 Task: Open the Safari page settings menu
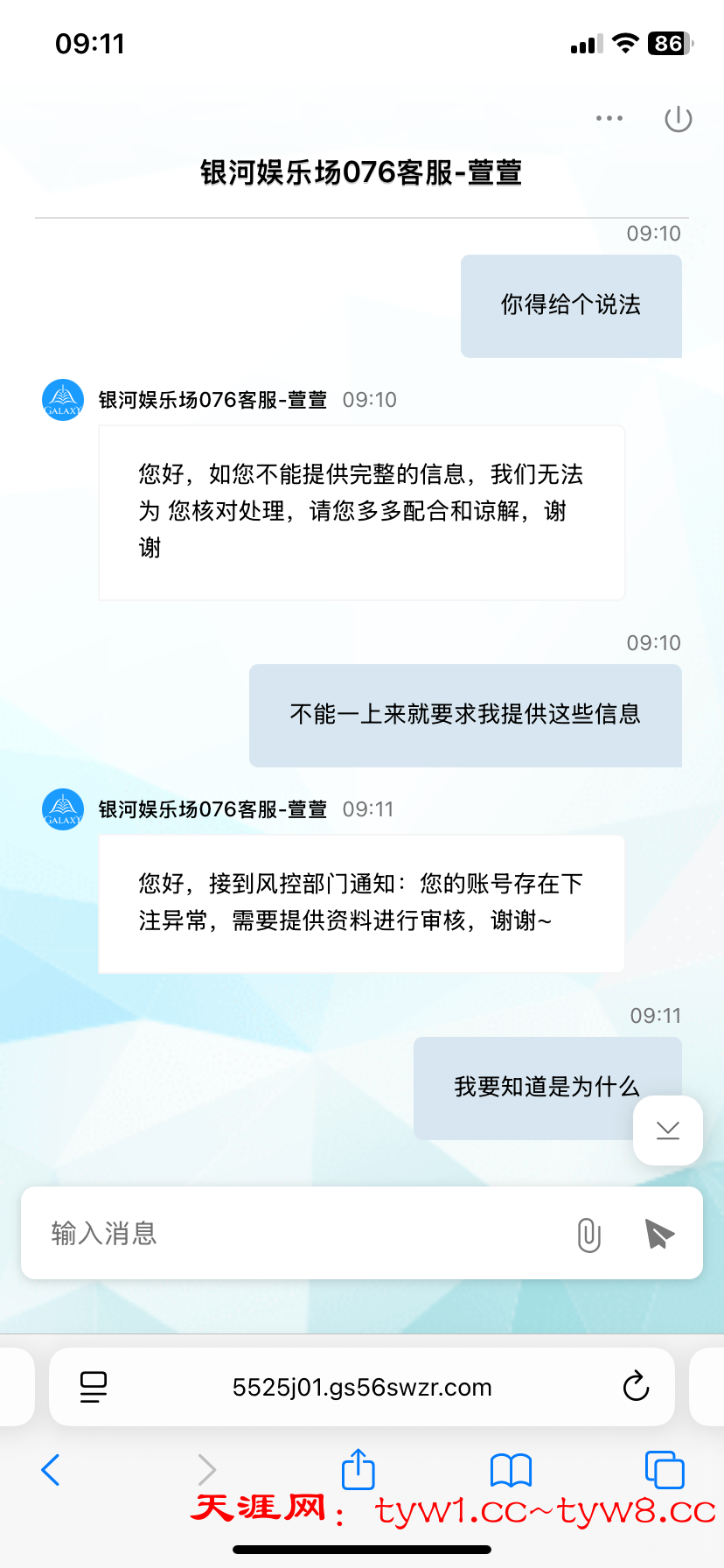tap(94, 1387)
